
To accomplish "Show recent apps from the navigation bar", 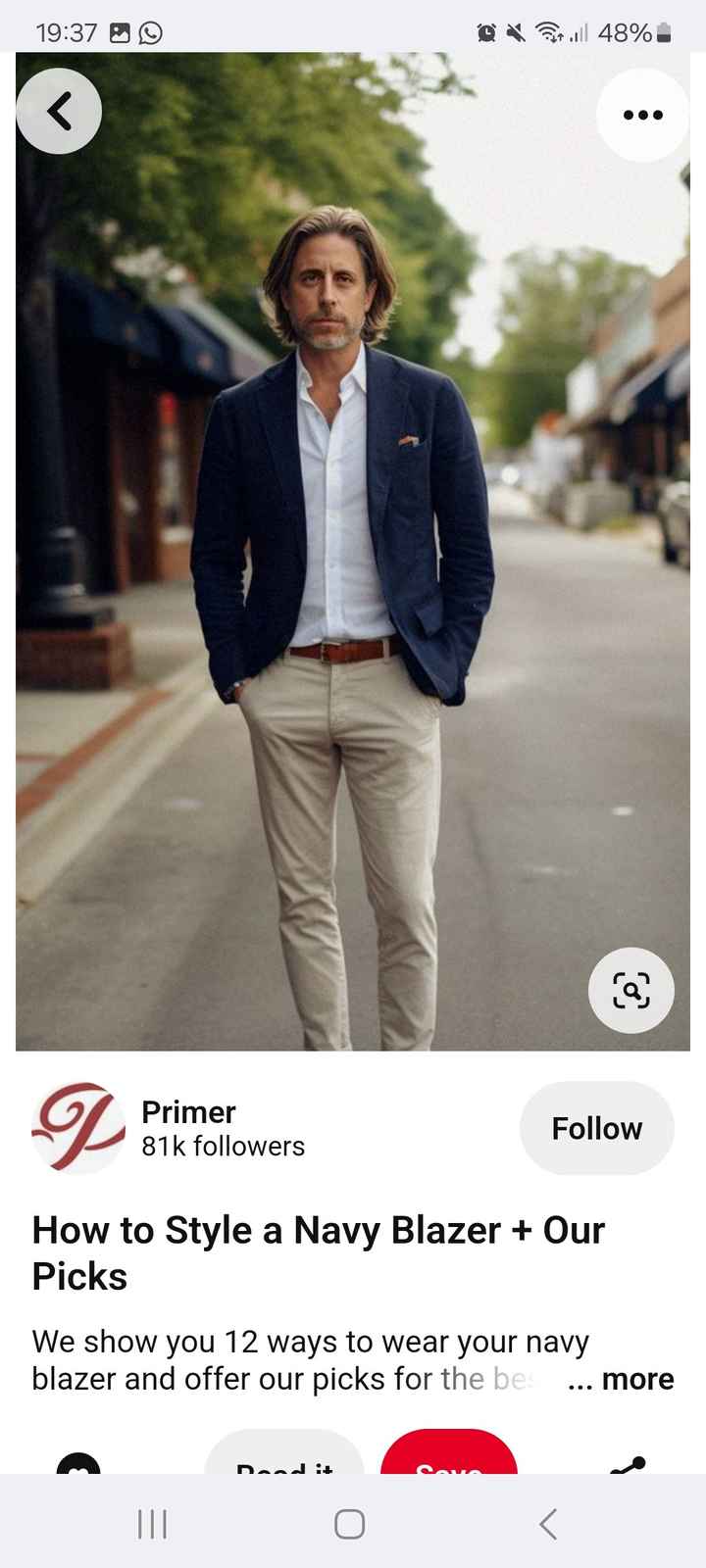I will 152,1524.
